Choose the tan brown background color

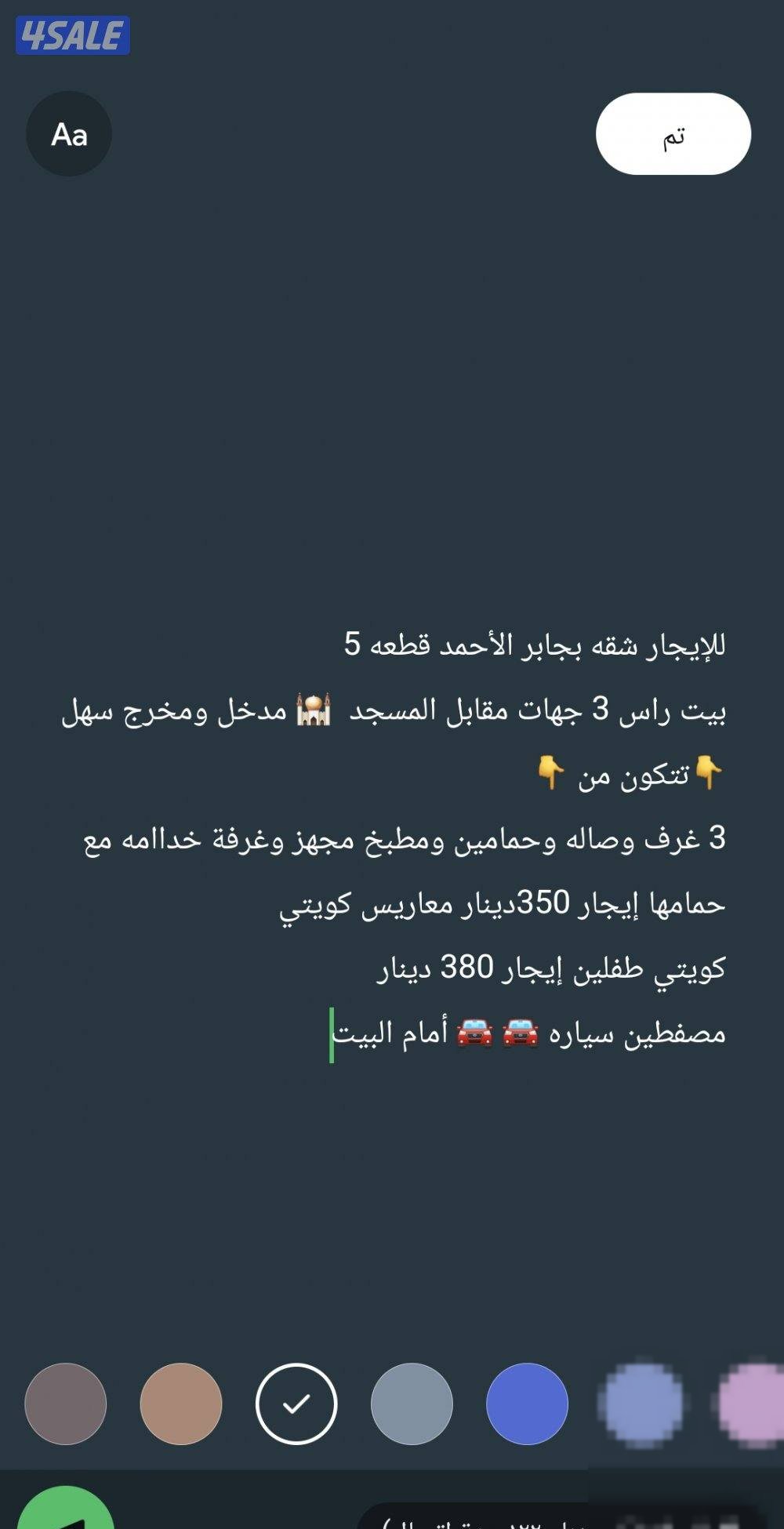pos(181,1404)
